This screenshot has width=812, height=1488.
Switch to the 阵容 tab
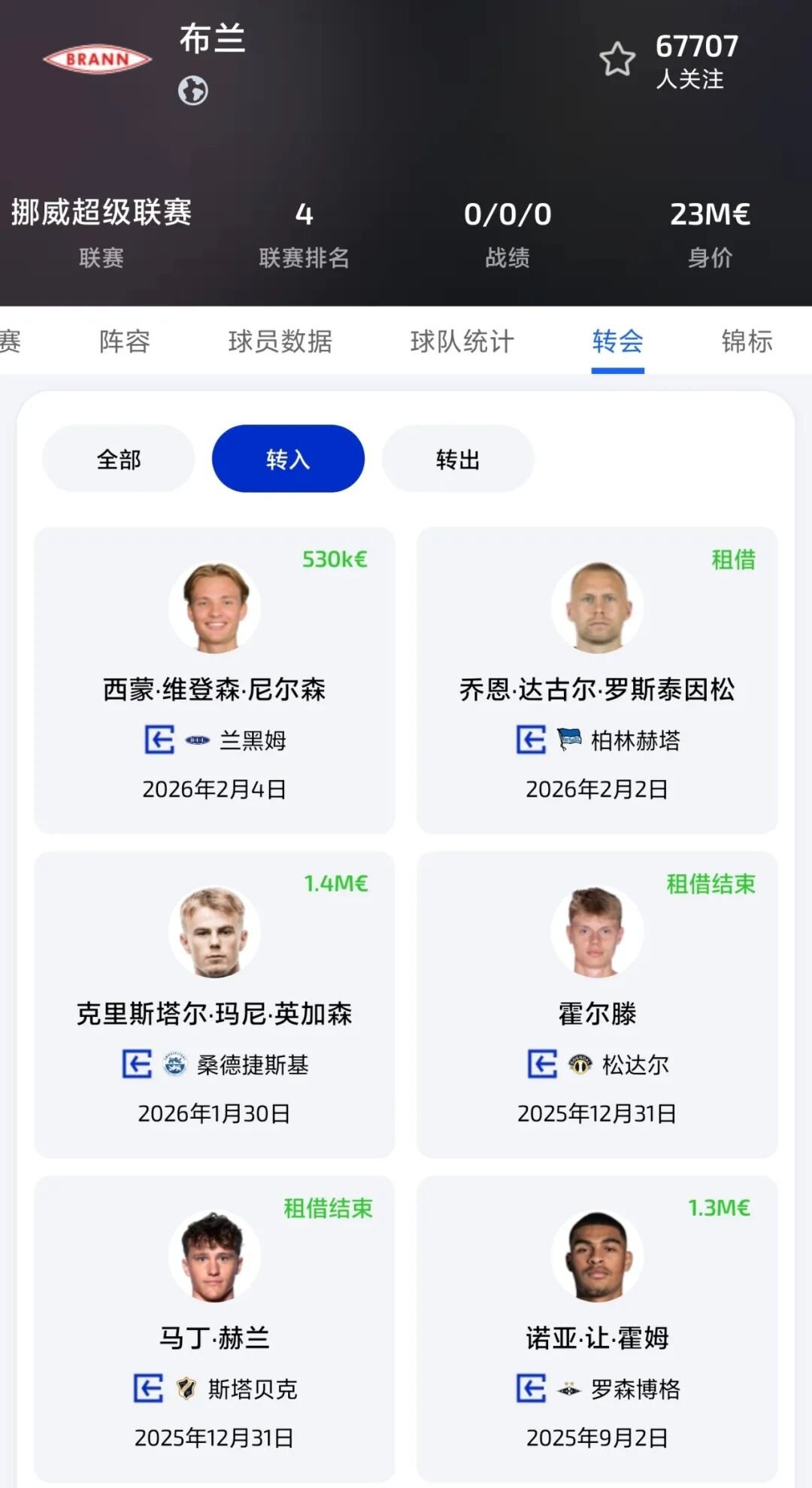(x=125, y=342)
